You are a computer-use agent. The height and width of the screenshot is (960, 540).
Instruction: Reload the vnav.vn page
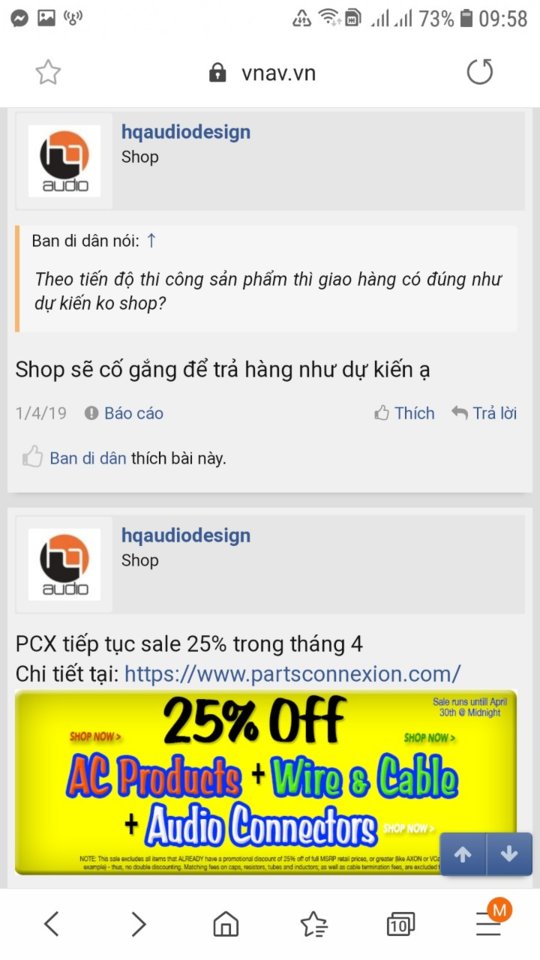(x=479, y=72)
